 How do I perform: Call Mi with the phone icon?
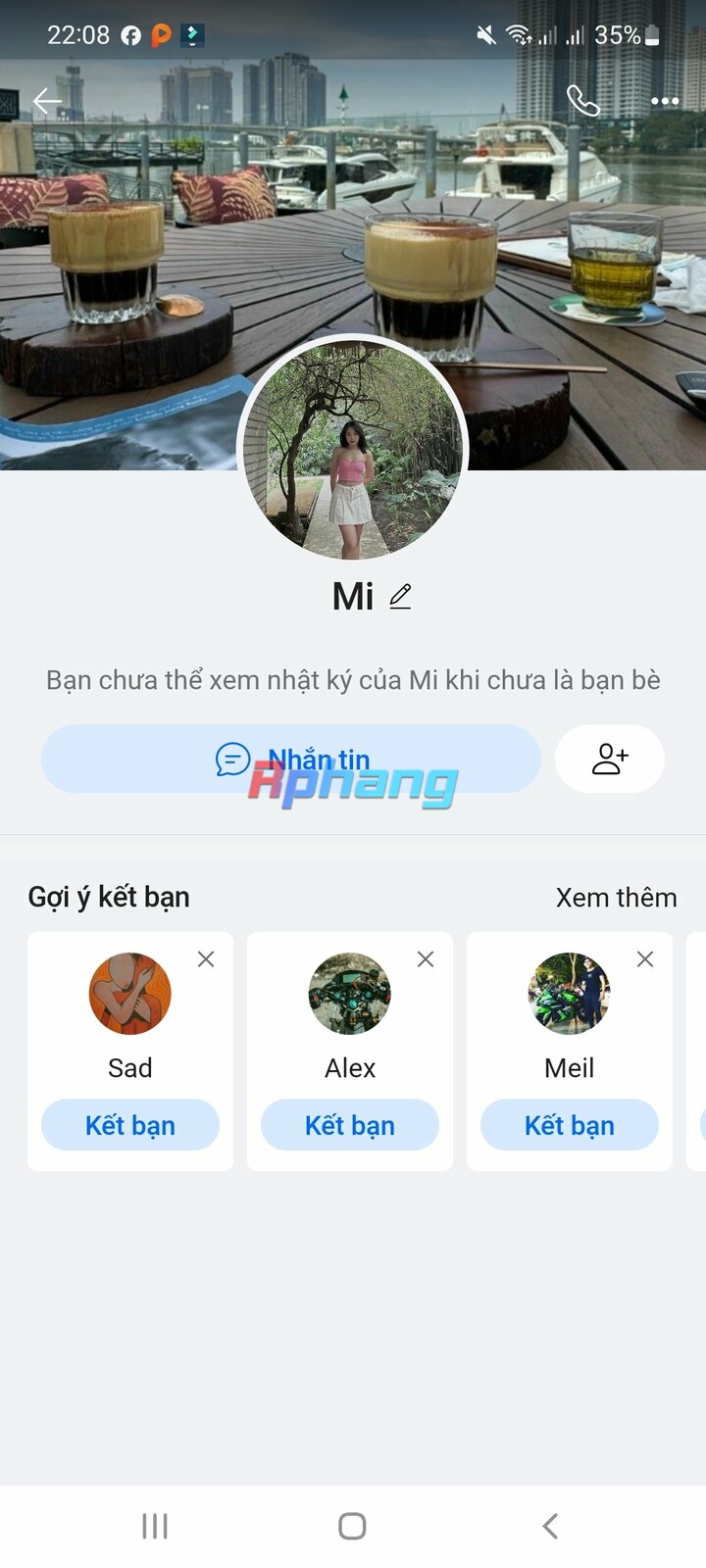582,101
